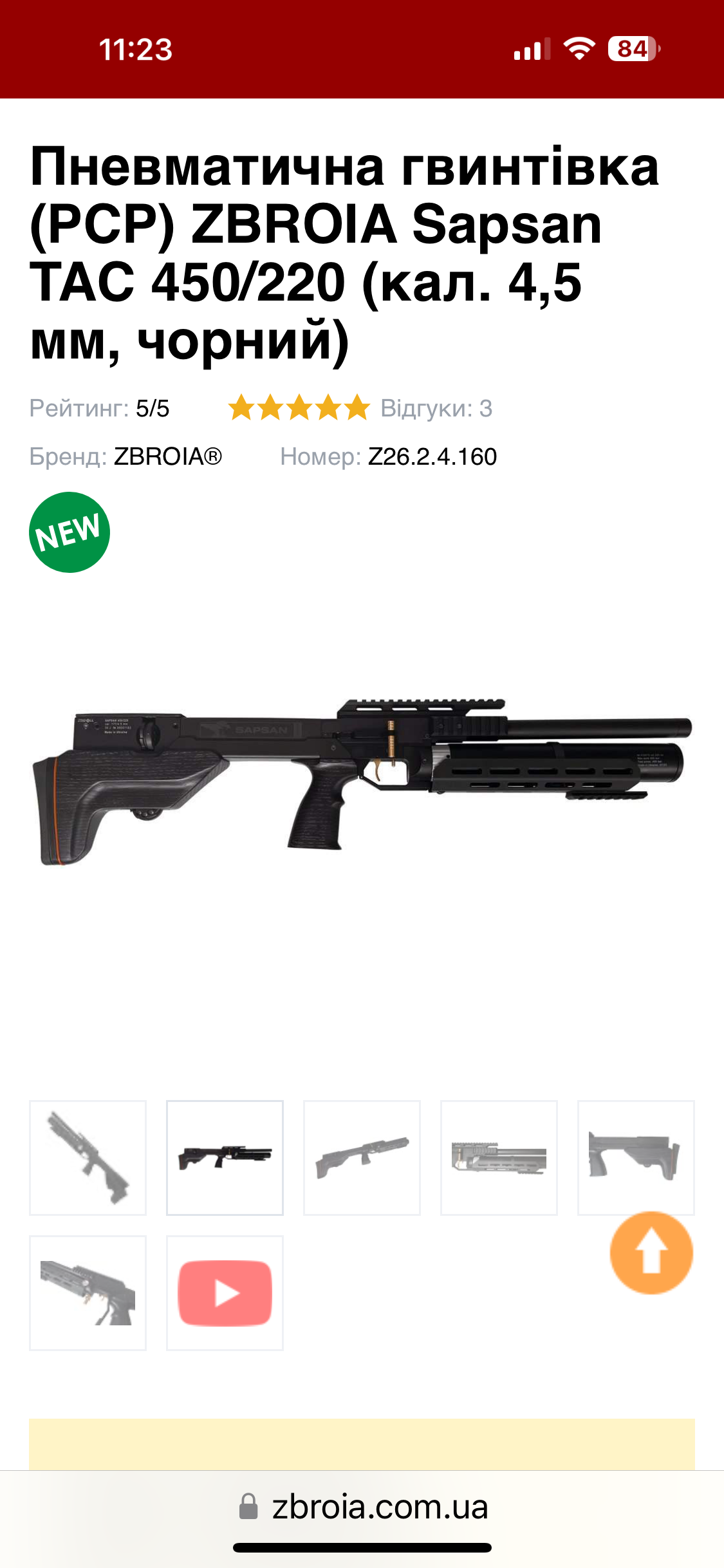Select the second side-view rifle thumbnail

pyautogui.click(x=225, y=1157)
